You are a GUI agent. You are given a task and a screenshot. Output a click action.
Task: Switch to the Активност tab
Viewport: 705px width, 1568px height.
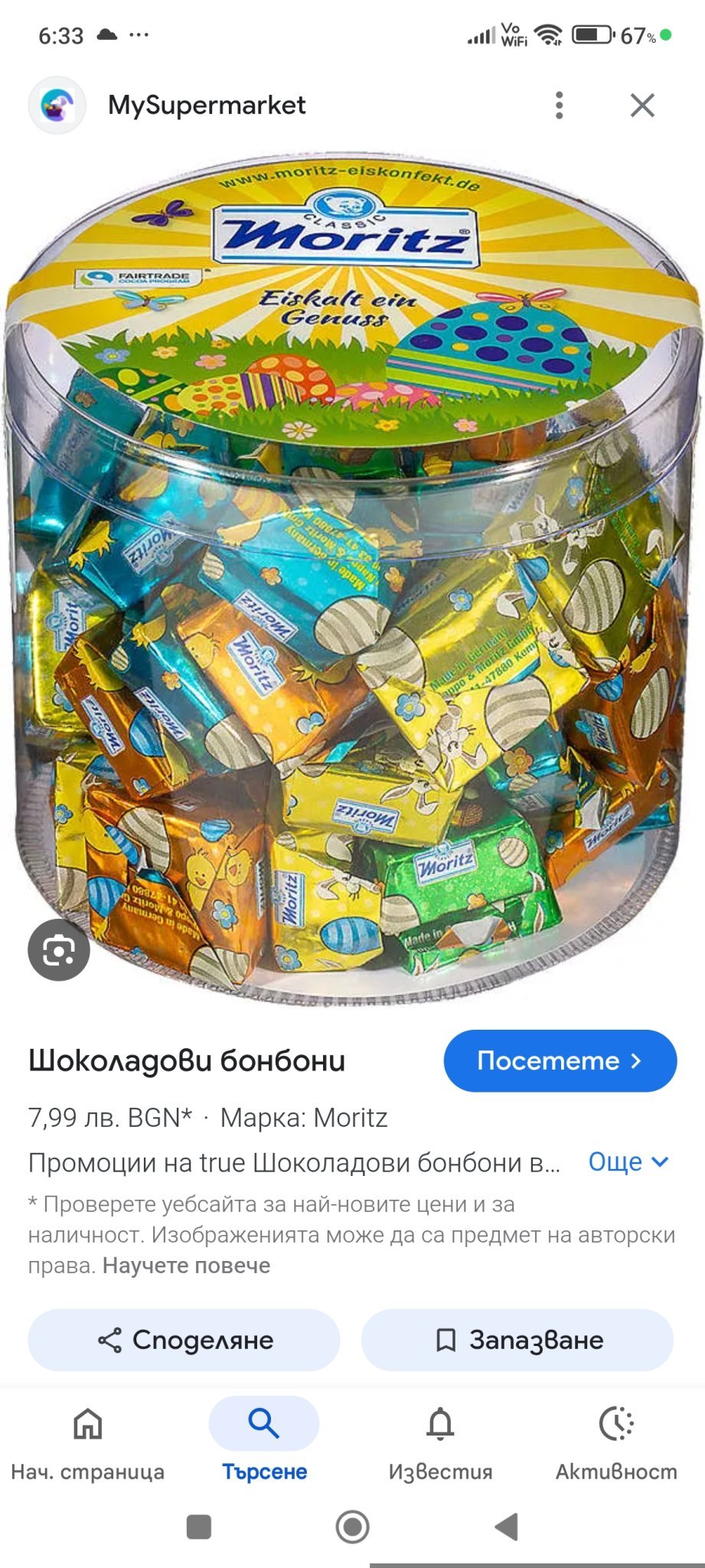coord(616,1441)
